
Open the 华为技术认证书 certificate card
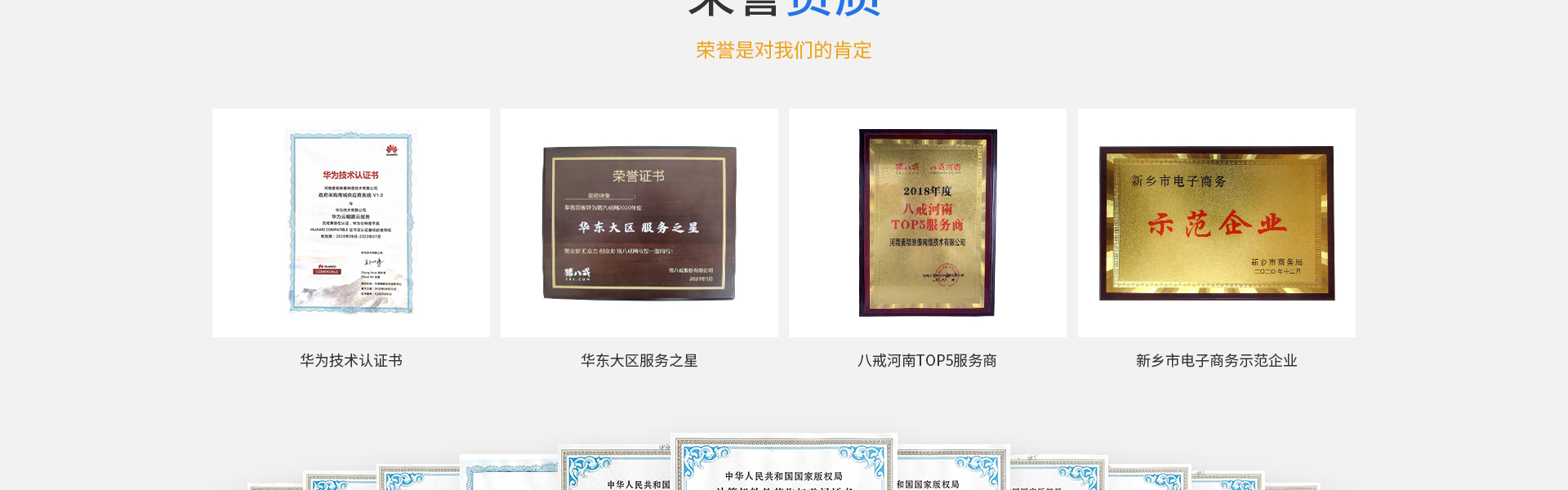tap(351, 222)
